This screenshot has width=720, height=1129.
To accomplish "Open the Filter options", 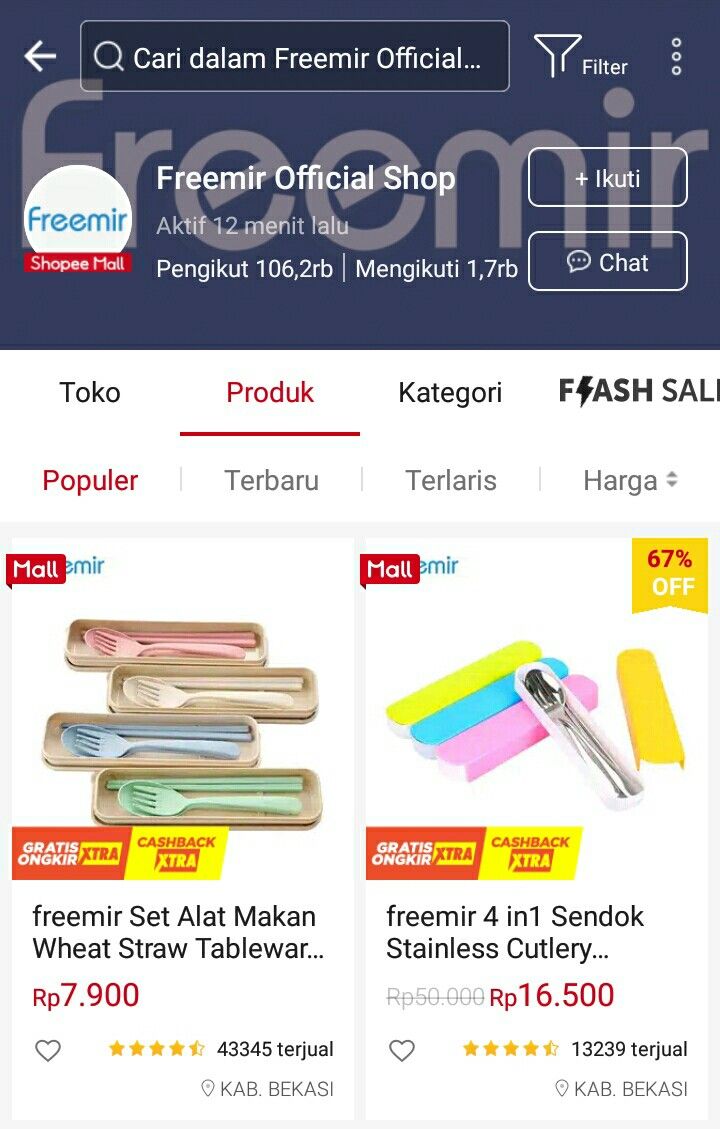I will [581, 57].
